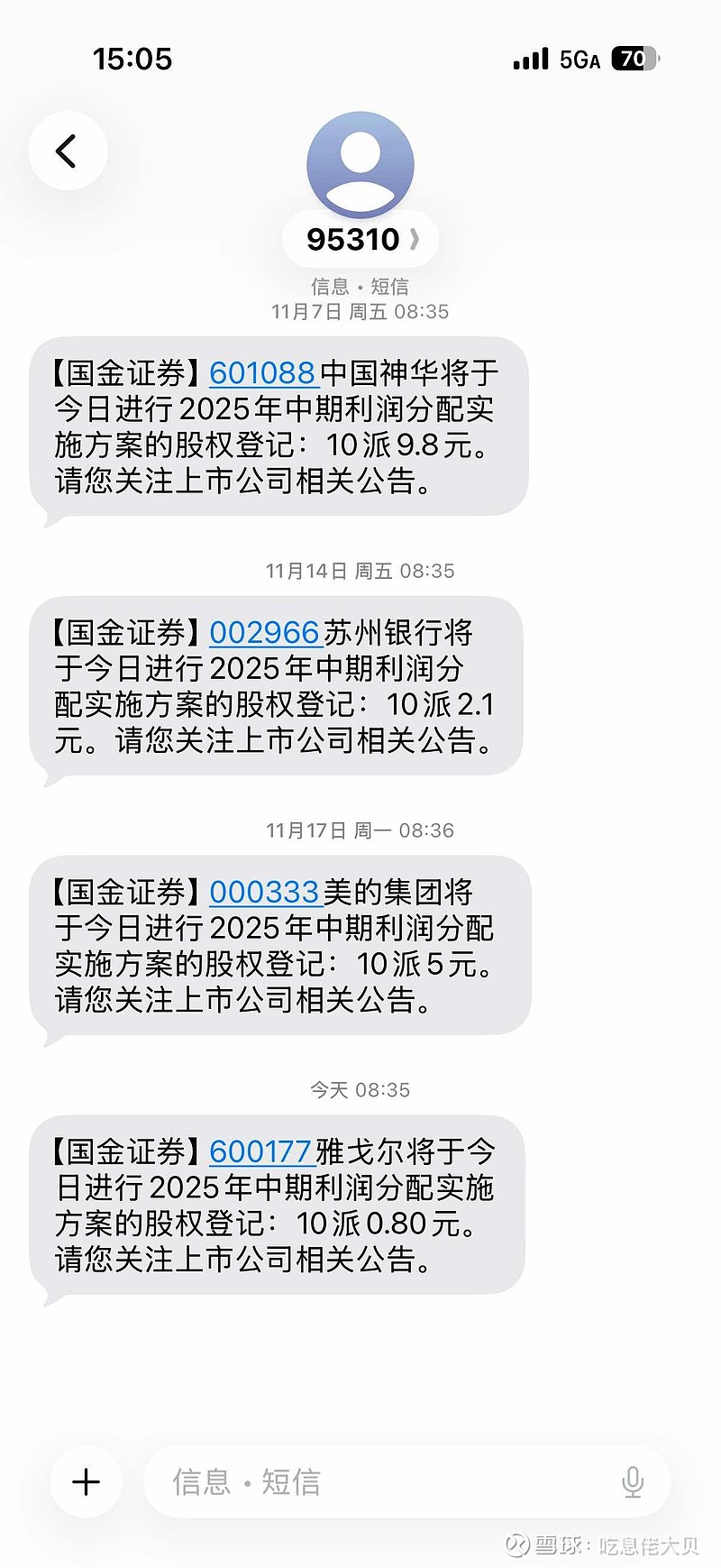721x1568 pixels.
Task: Open contact details for 95310
Action: (360, 239)
